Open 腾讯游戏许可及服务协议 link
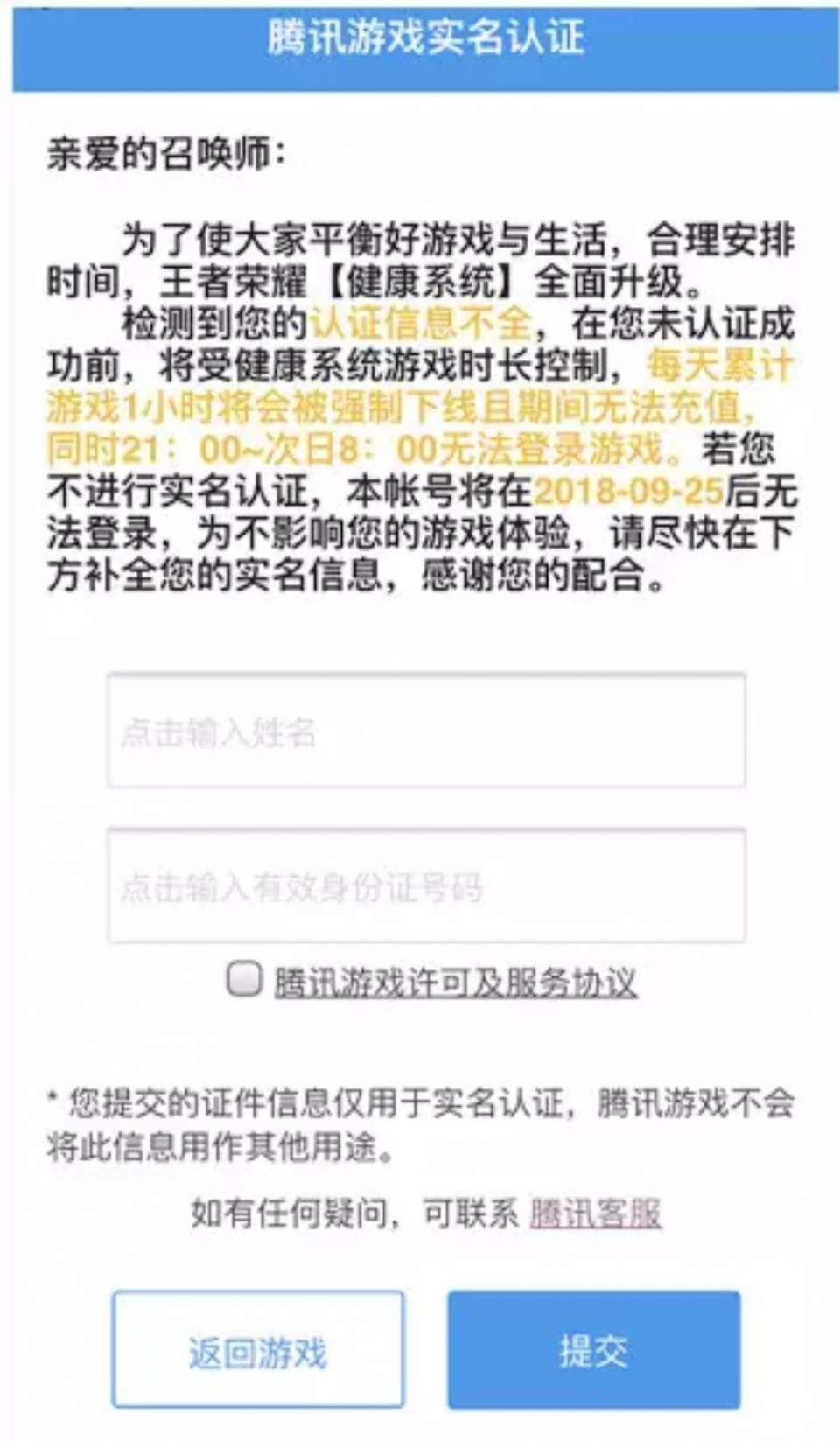Viewport: 840px width, 1441px height. 455,983
